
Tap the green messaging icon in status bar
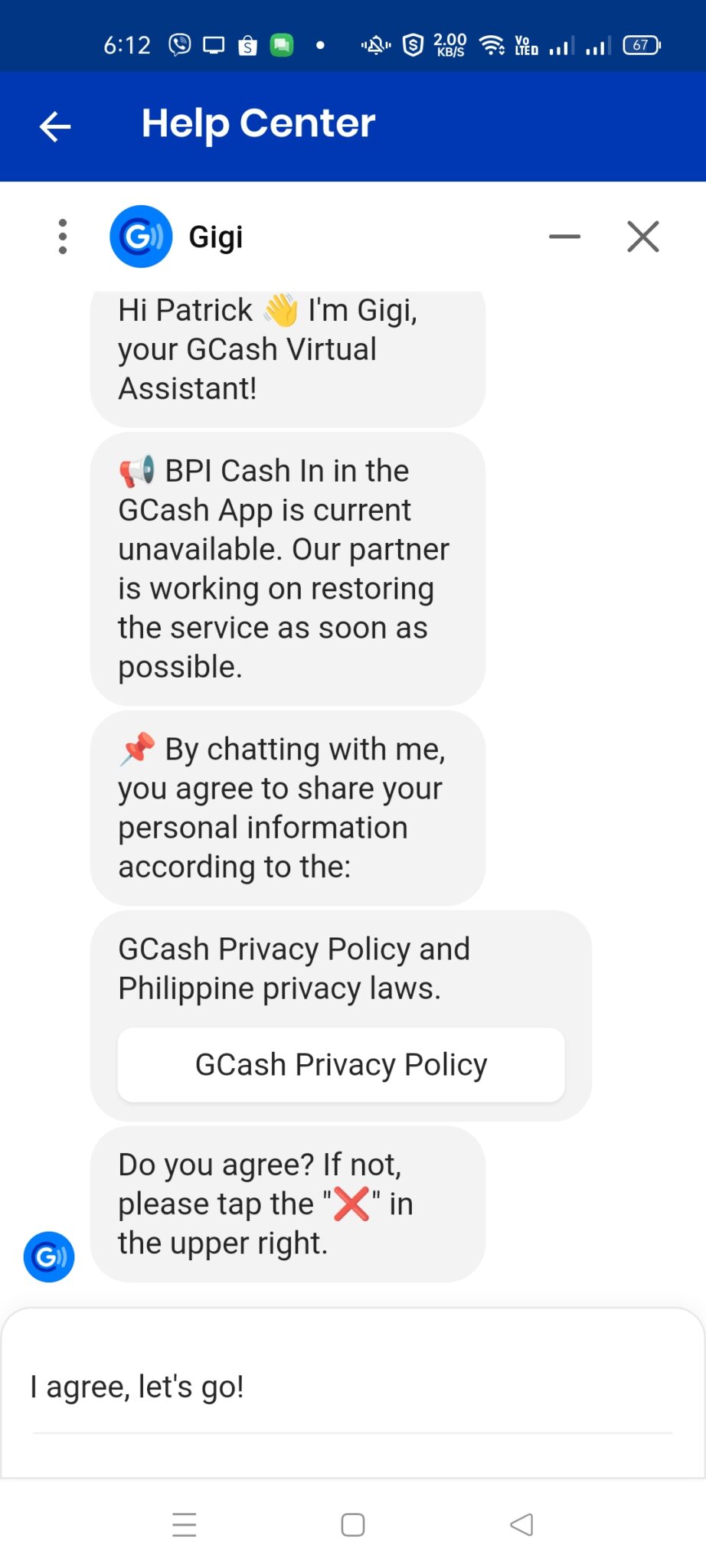pos(281,45)
